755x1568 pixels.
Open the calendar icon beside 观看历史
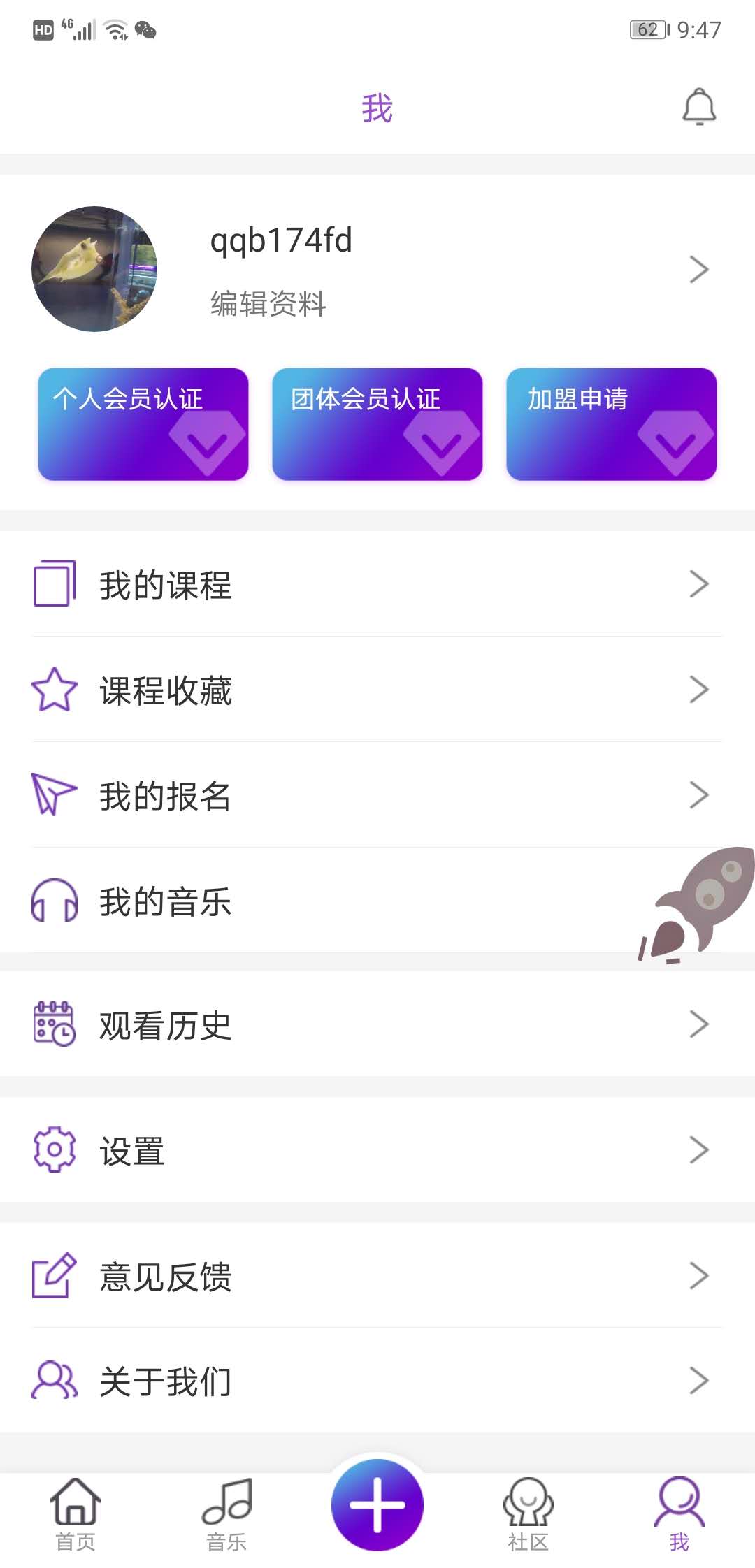point(53,1024)
